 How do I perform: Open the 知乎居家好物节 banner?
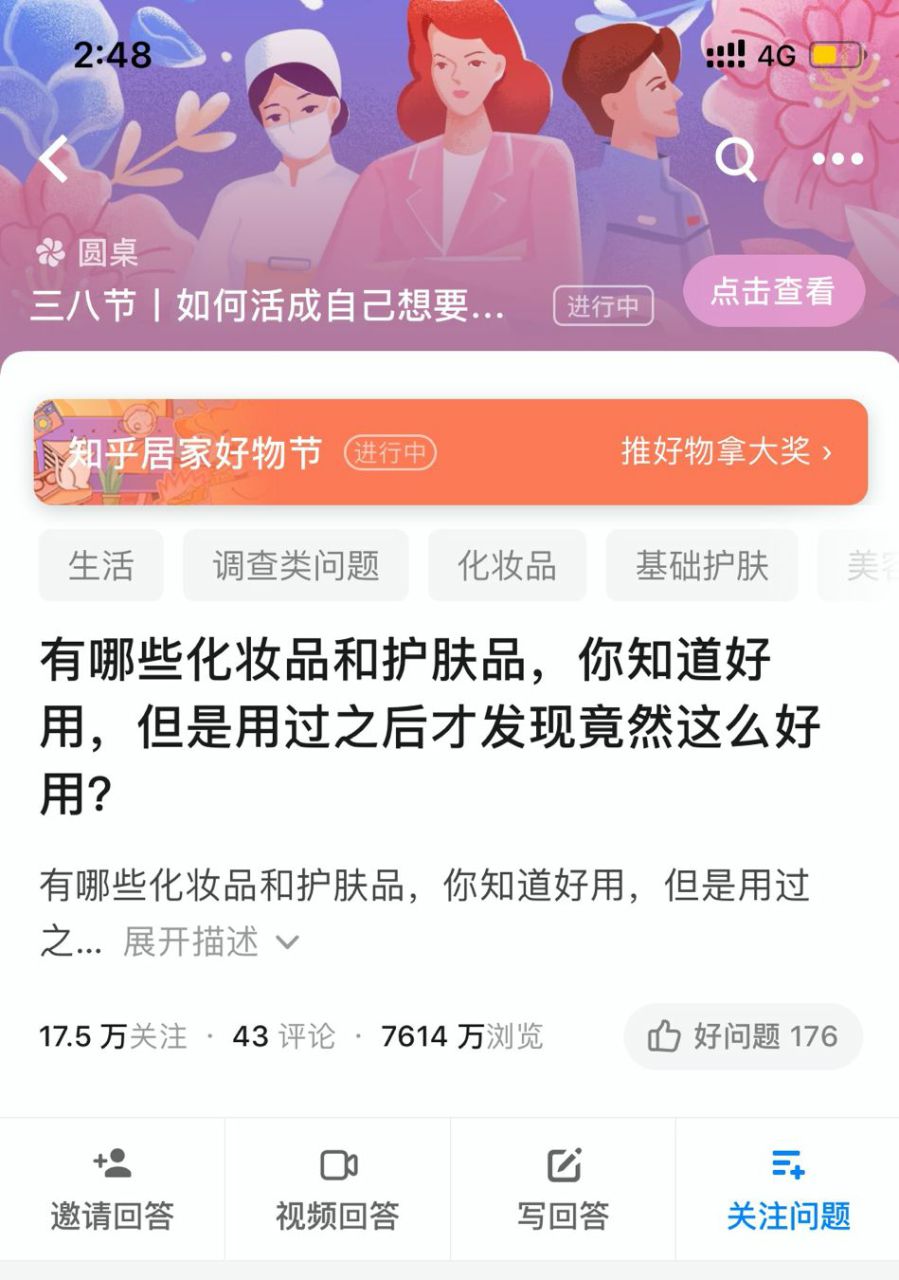pyautogui.click(x=450, y=452)
